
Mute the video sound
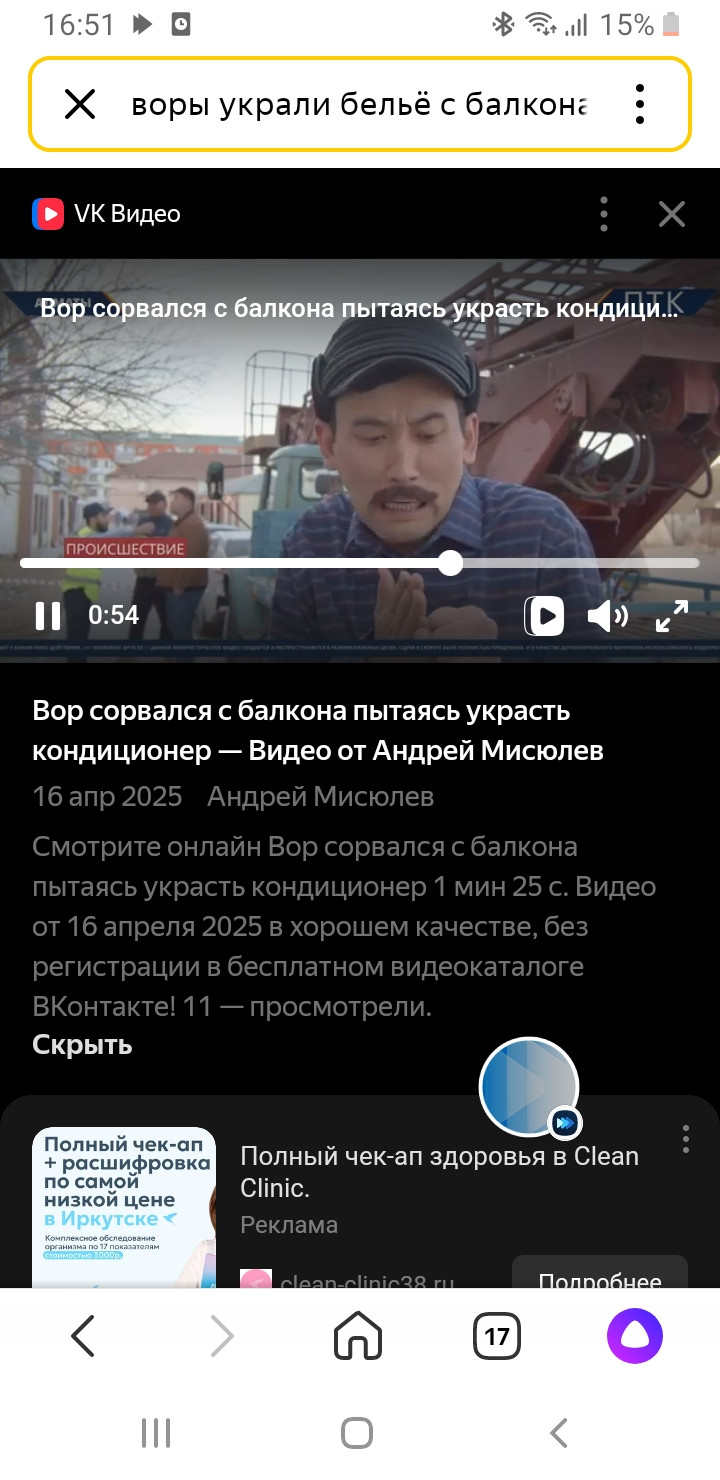pyautogui.click(x=607, y=615)
